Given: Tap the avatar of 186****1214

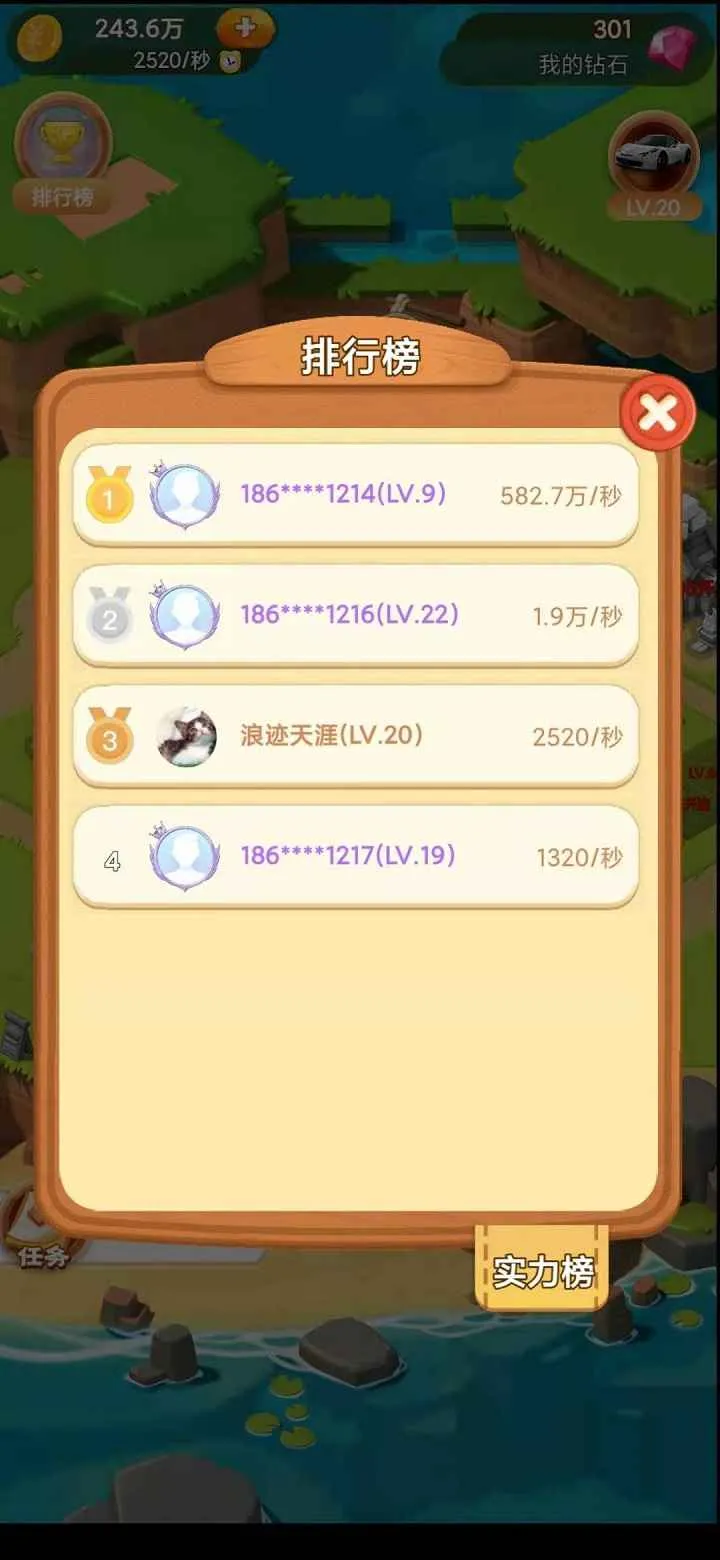Looking at the screenshot, I should 183,493.
